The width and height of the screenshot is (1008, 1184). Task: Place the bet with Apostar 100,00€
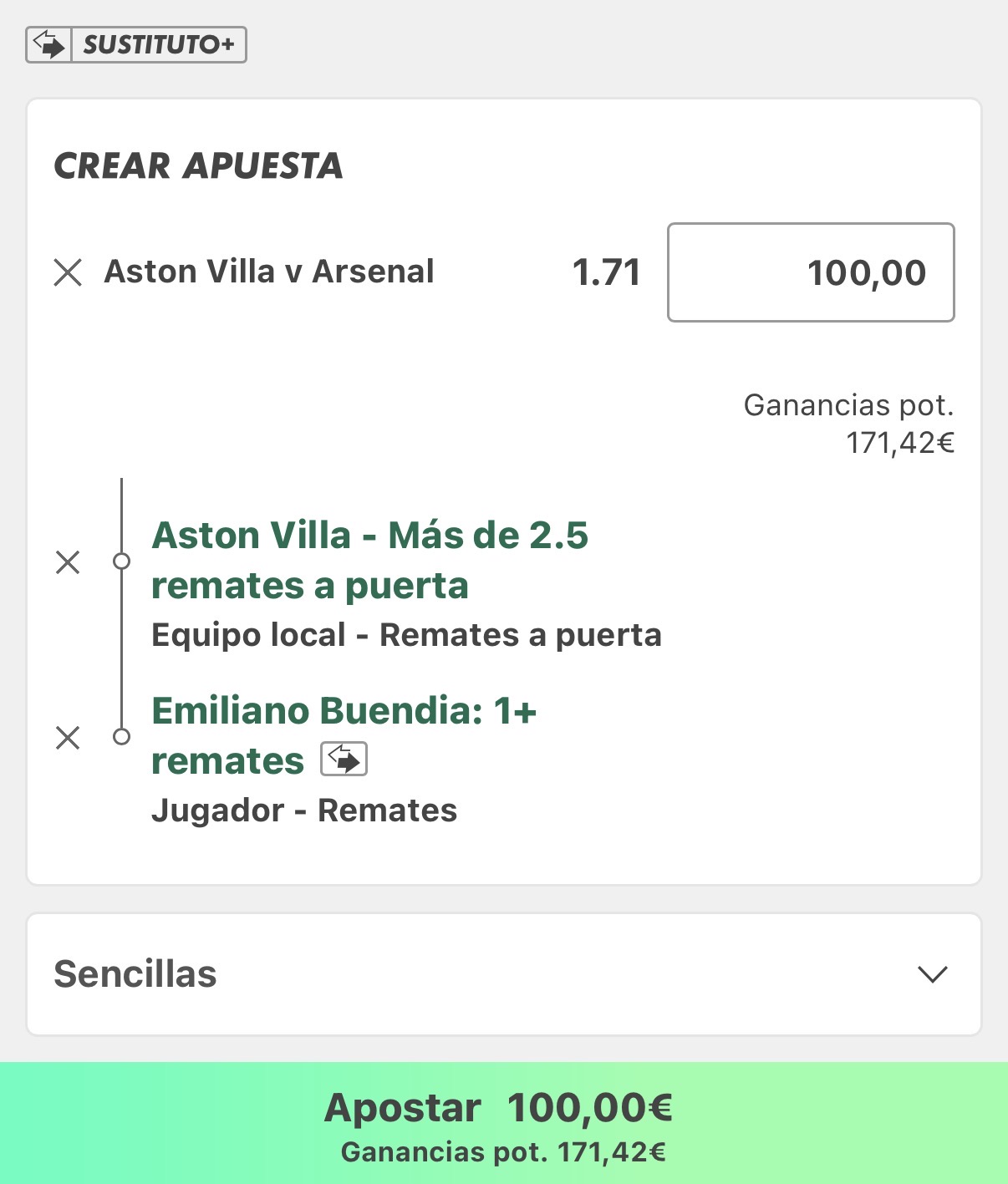tap(504, 1123)
